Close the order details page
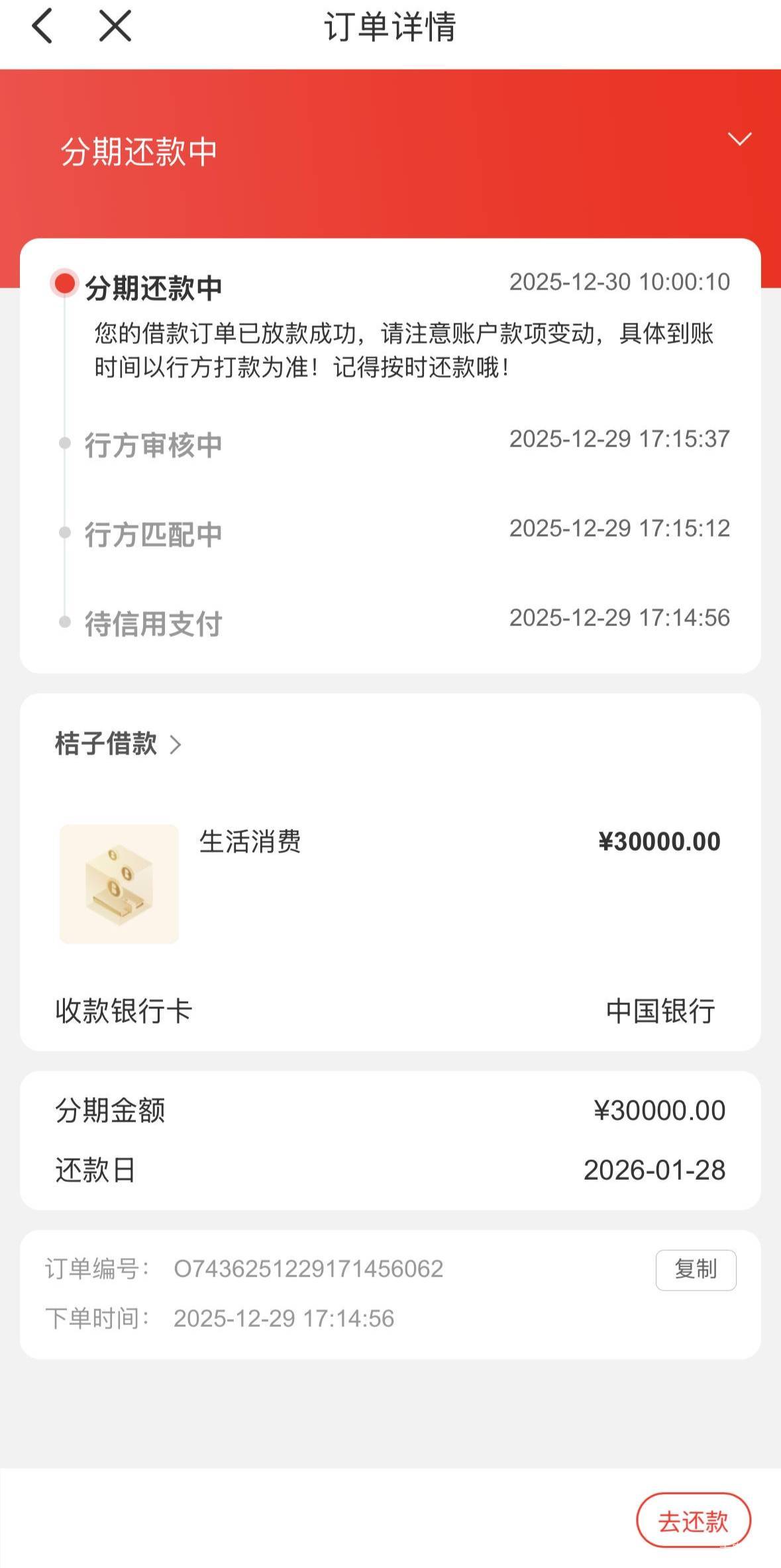 pos(115,26)
